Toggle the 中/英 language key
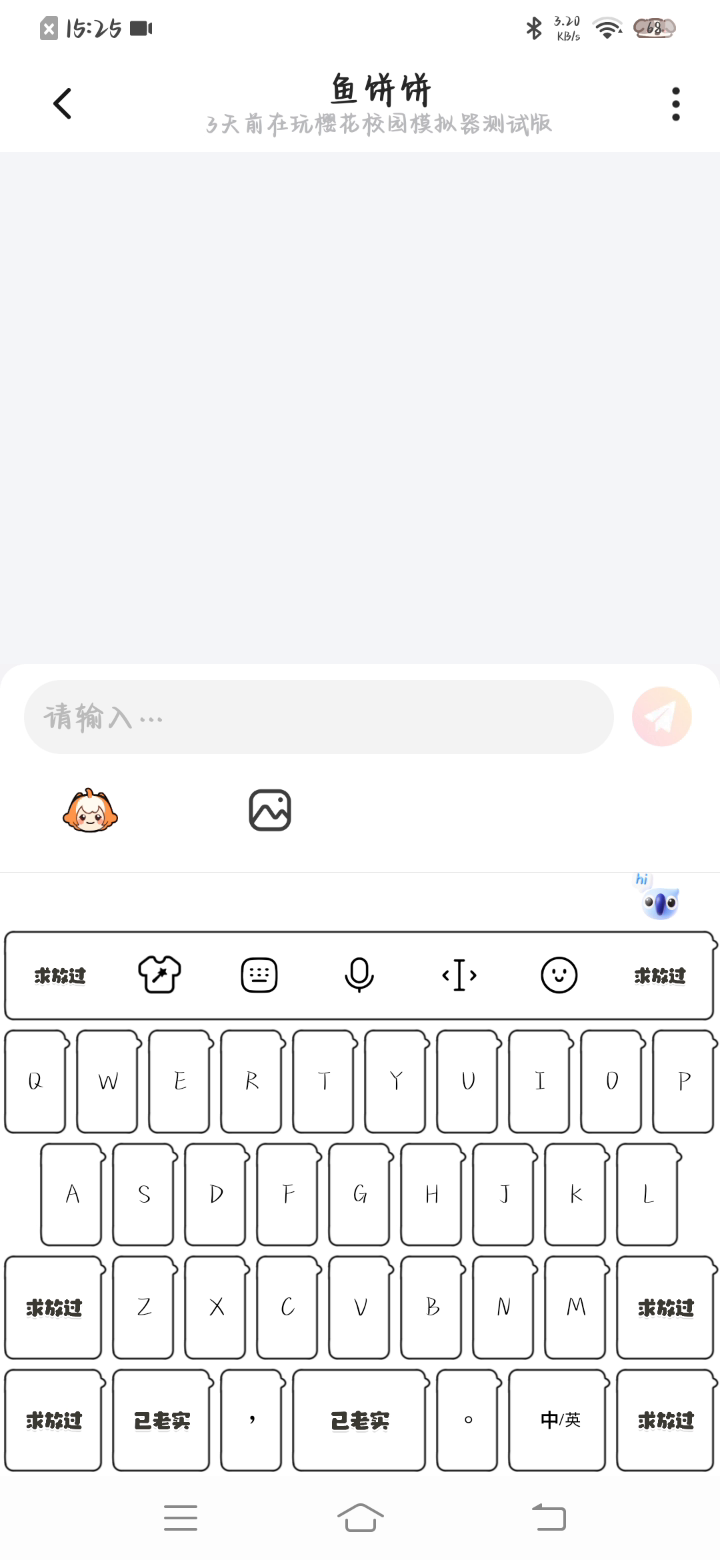Image resolution: width=720 pixels, height=1560 pixels. (559, 1420)
